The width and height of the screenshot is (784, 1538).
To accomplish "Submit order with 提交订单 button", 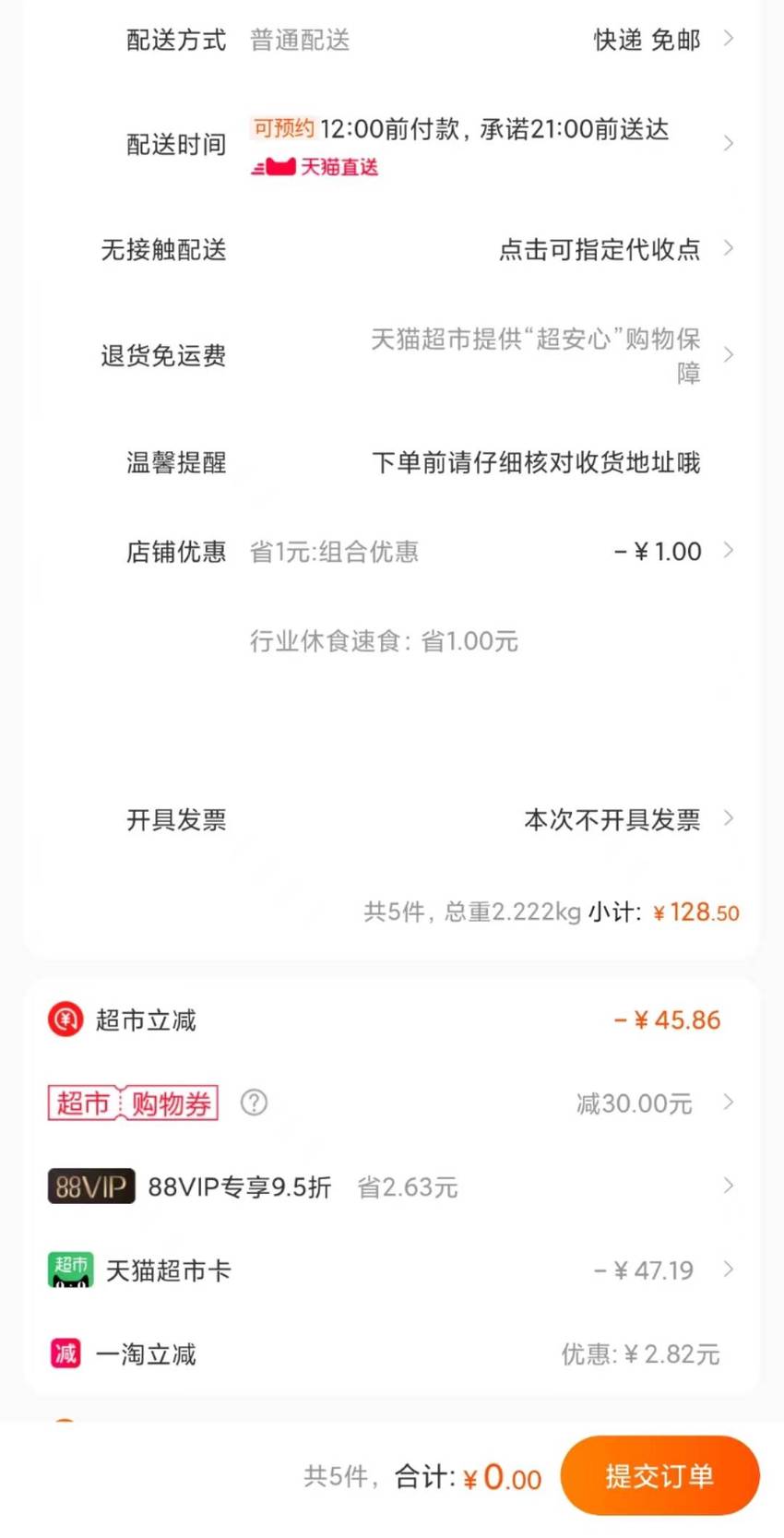I will click(x=660, y=1476).
